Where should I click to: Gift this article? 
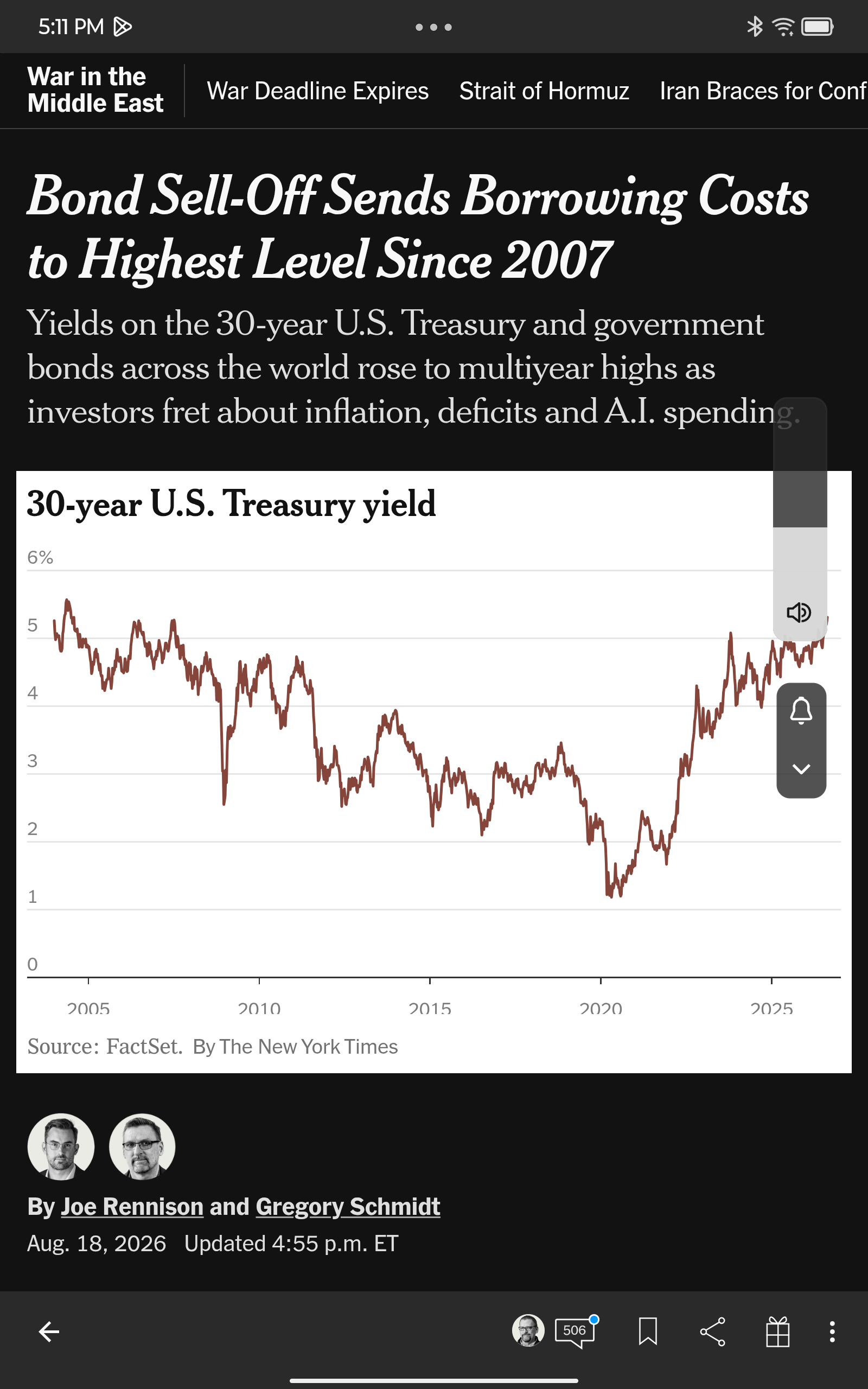tap(778, 1331)
